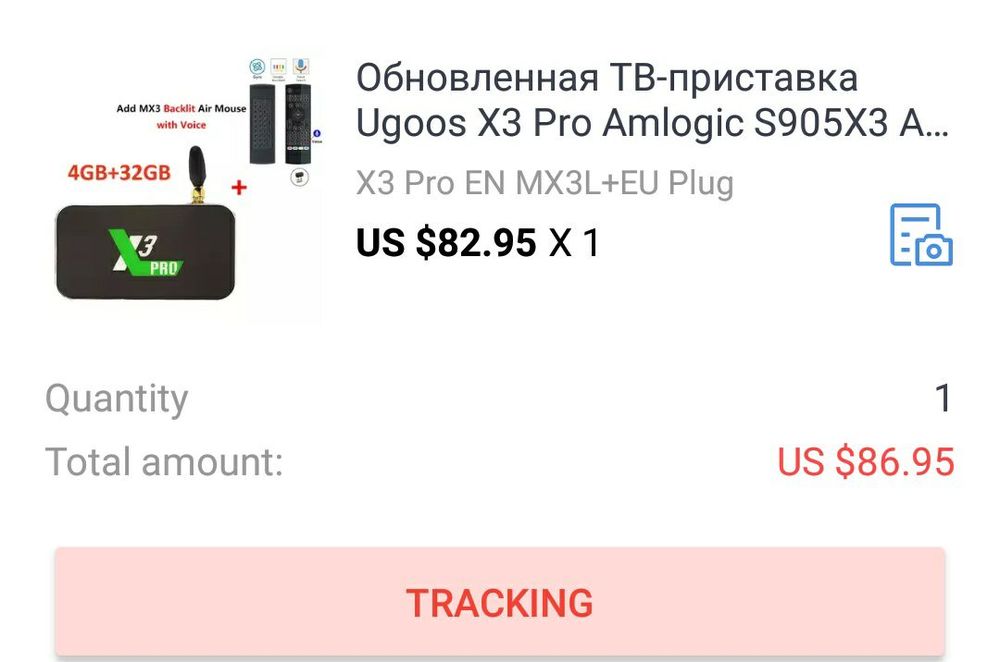This screenshot has height=662, width=1000.
Task: Tap the TRACKING button
Action: pyautogui.click(x=499, y=603)
